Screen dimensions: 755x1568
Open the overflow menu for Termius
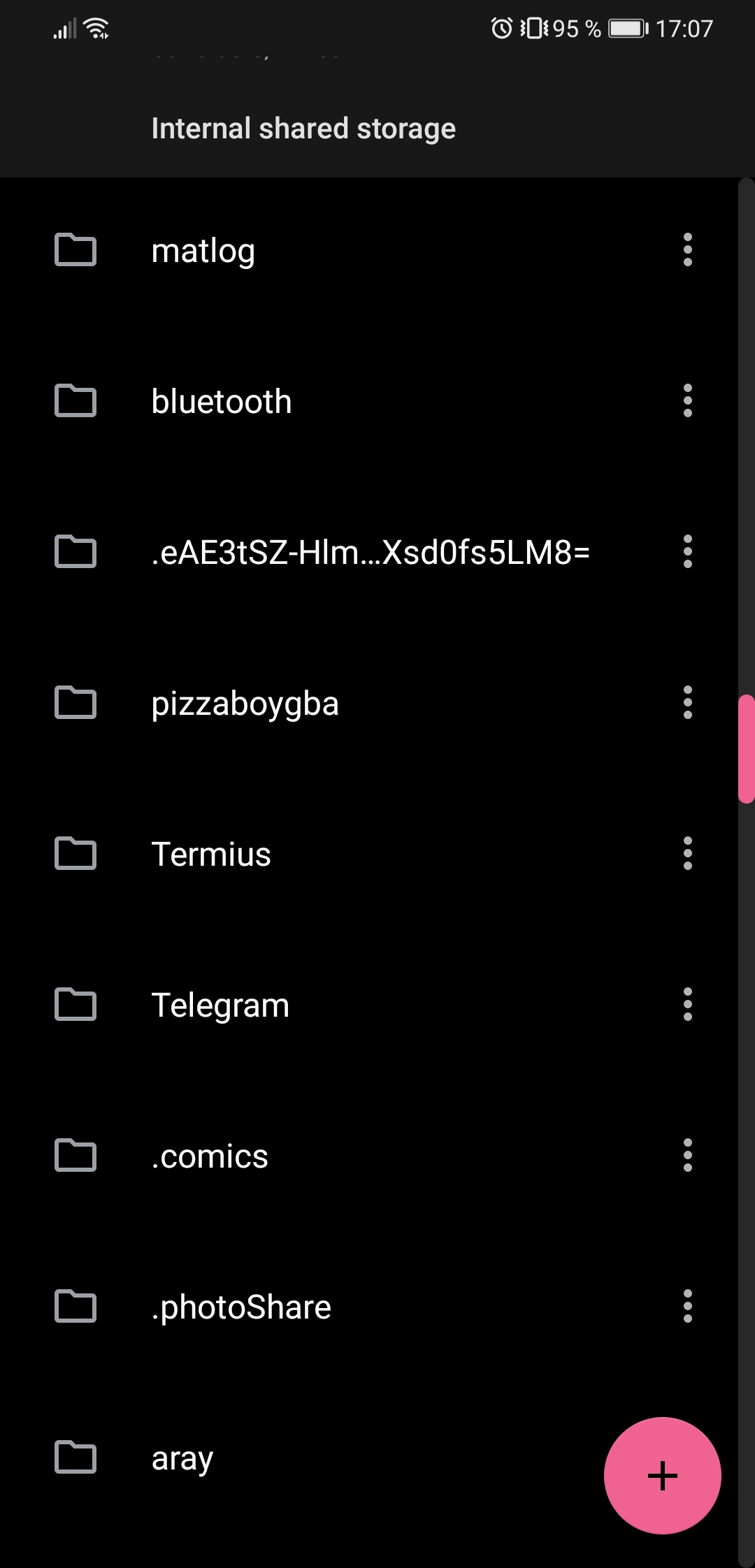pos(687,854)
